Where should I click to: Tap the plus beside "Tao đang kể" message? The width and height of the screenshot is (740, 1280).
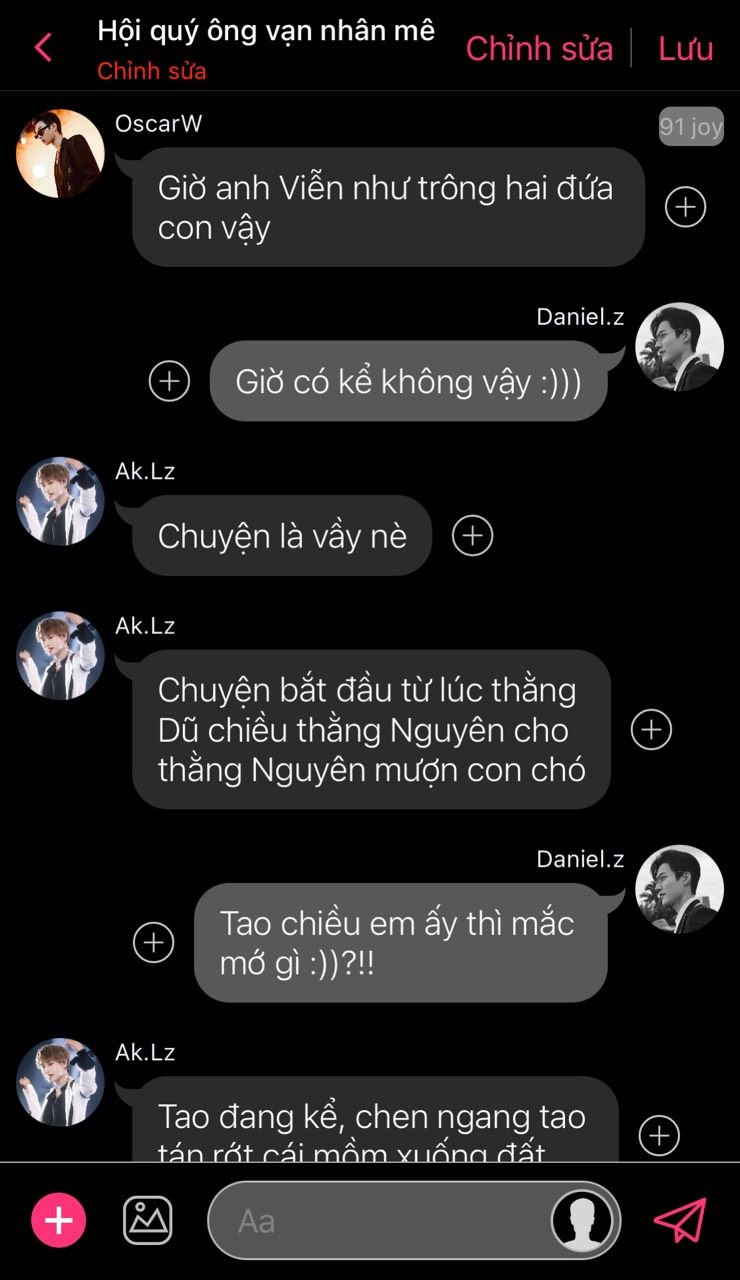tap(659, 1135)
